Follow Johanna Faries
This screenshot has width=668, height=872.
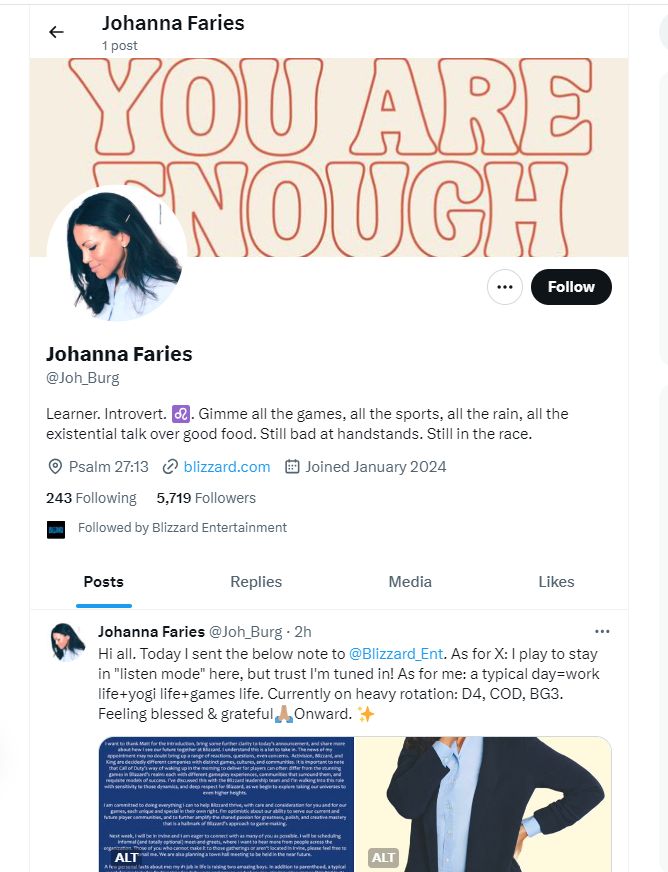click(571, 287)
